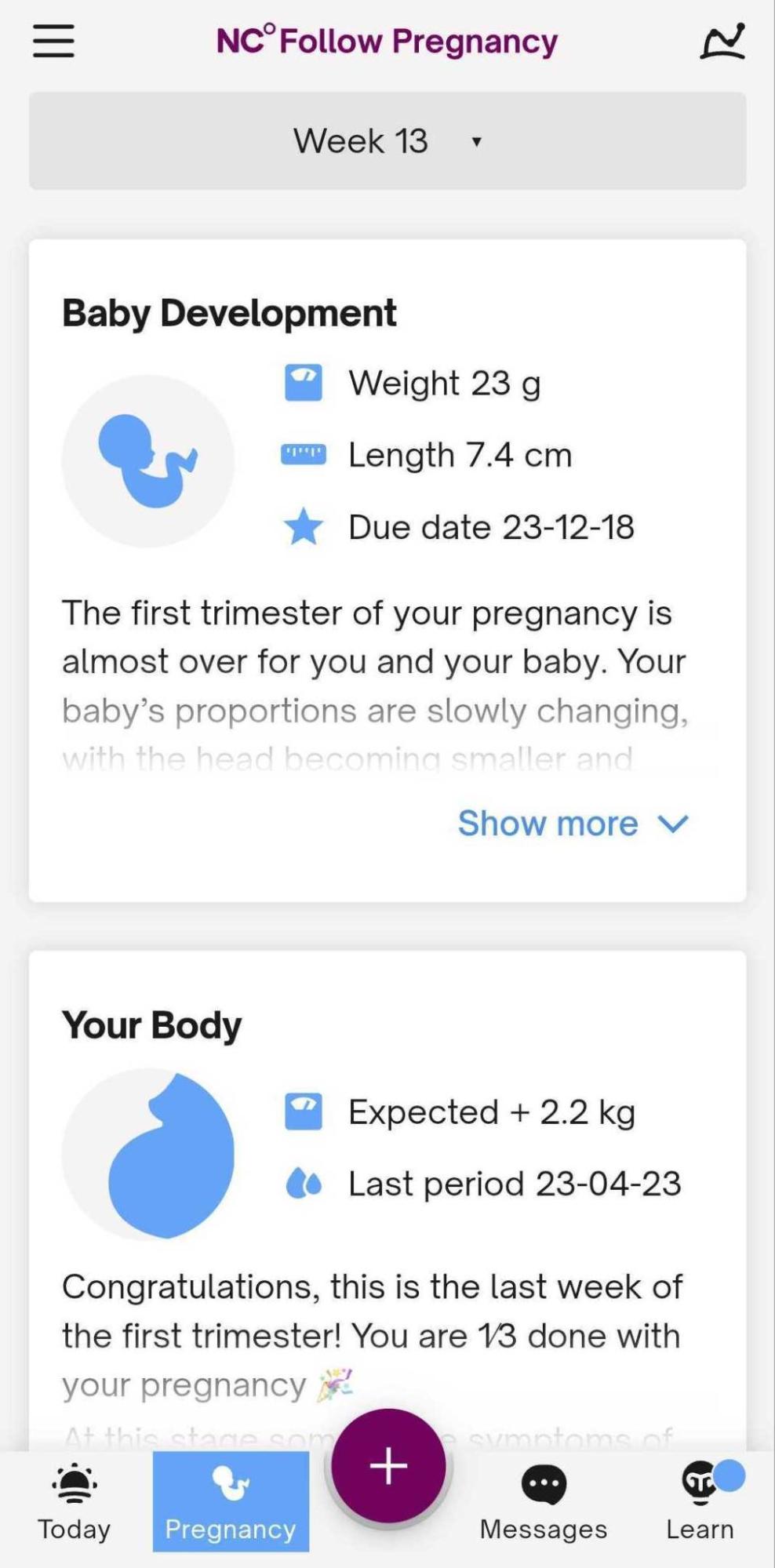The width and height of the screenshot is (775, 1568).
Task: Switch to the Pregnancy tab
Action: pos(231,1502)
